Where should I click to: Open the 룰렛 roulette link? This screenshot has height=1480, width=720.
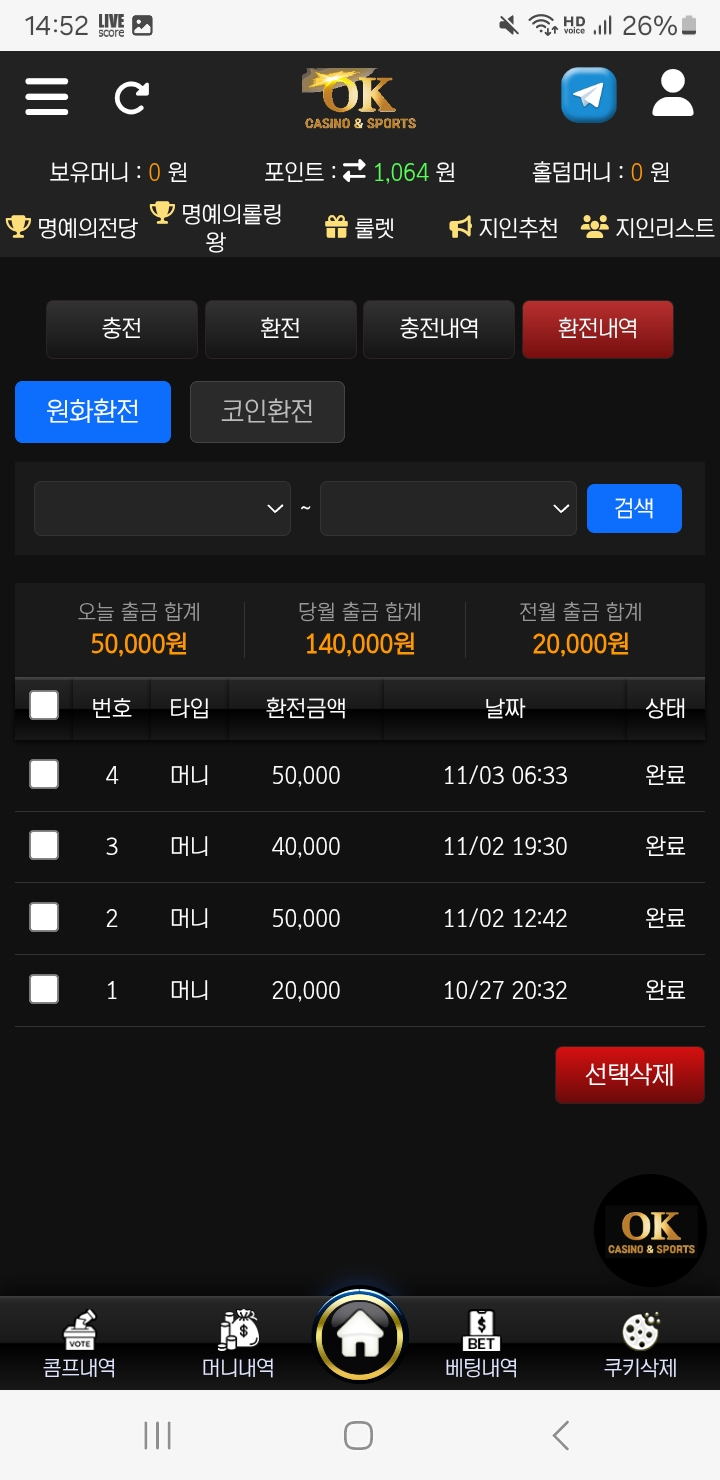tap(360, 228)
